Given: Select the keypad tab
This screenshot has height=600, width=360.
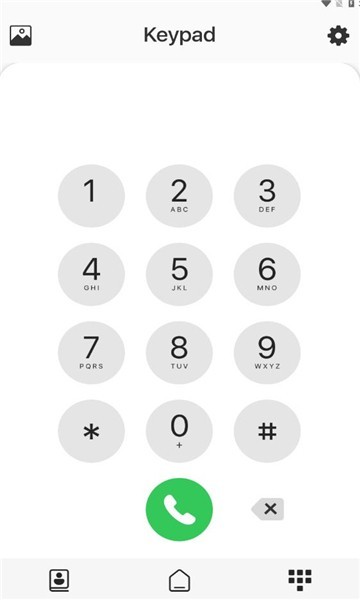Looking at the screenshot, I should 300,580.
